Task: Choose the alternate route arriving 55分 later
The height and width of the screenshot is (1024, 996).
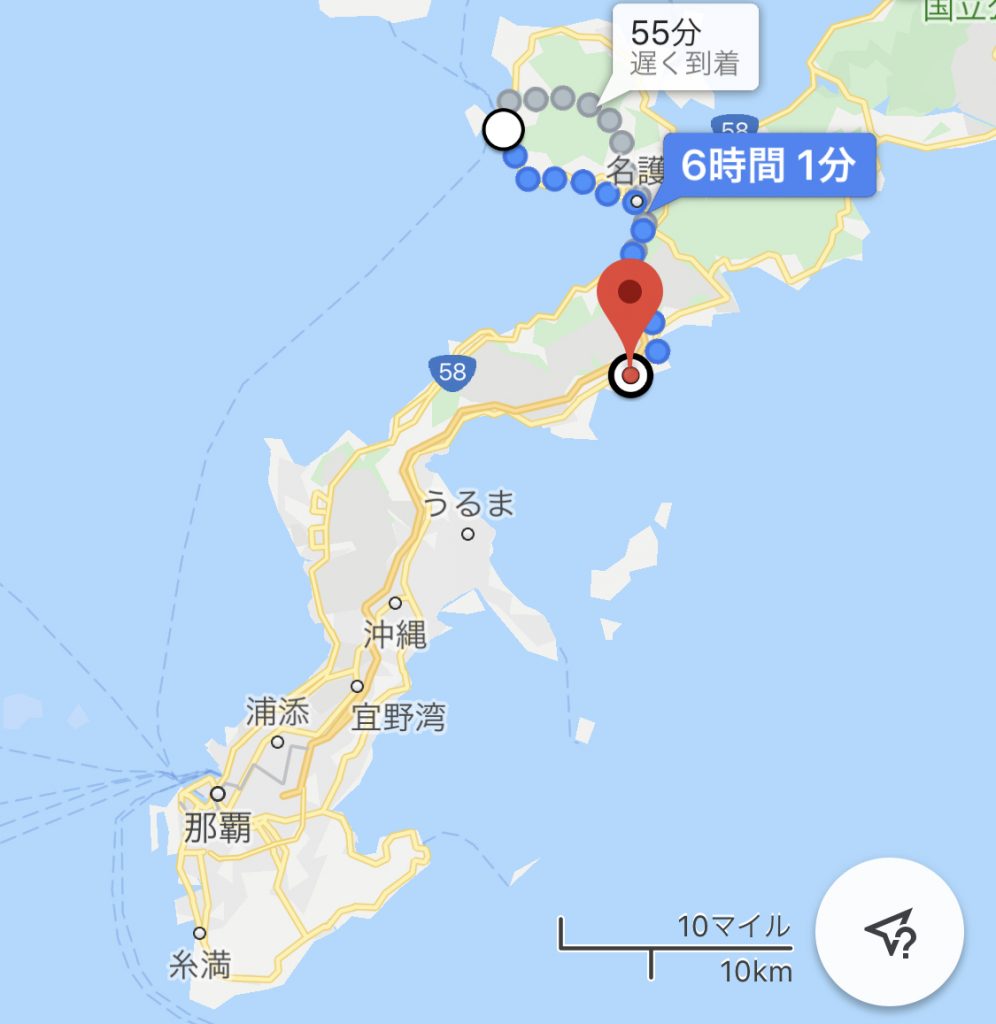Action: tap(685, 46)
